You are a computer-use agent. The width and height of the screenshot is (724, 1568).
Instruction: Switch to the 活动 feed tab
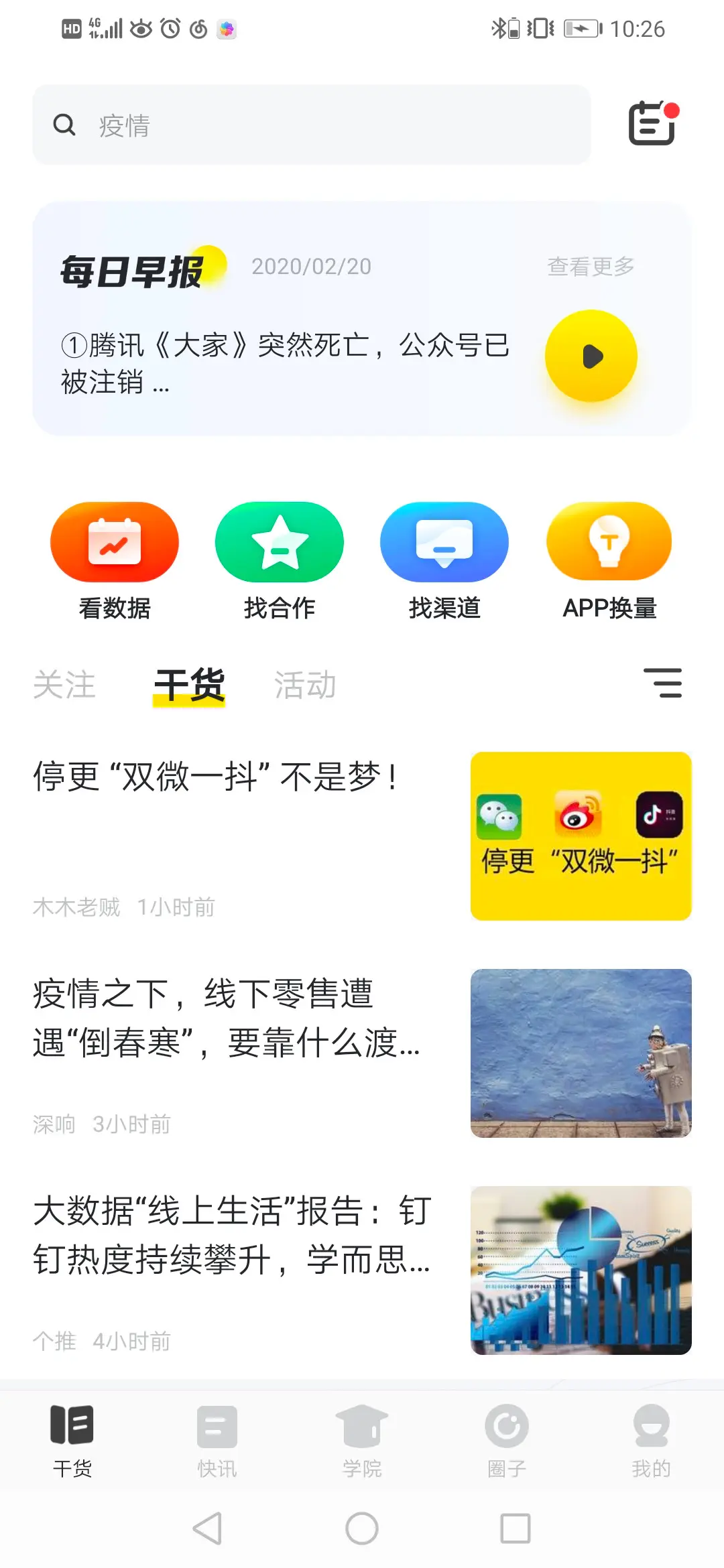click(x=305, y=685)
